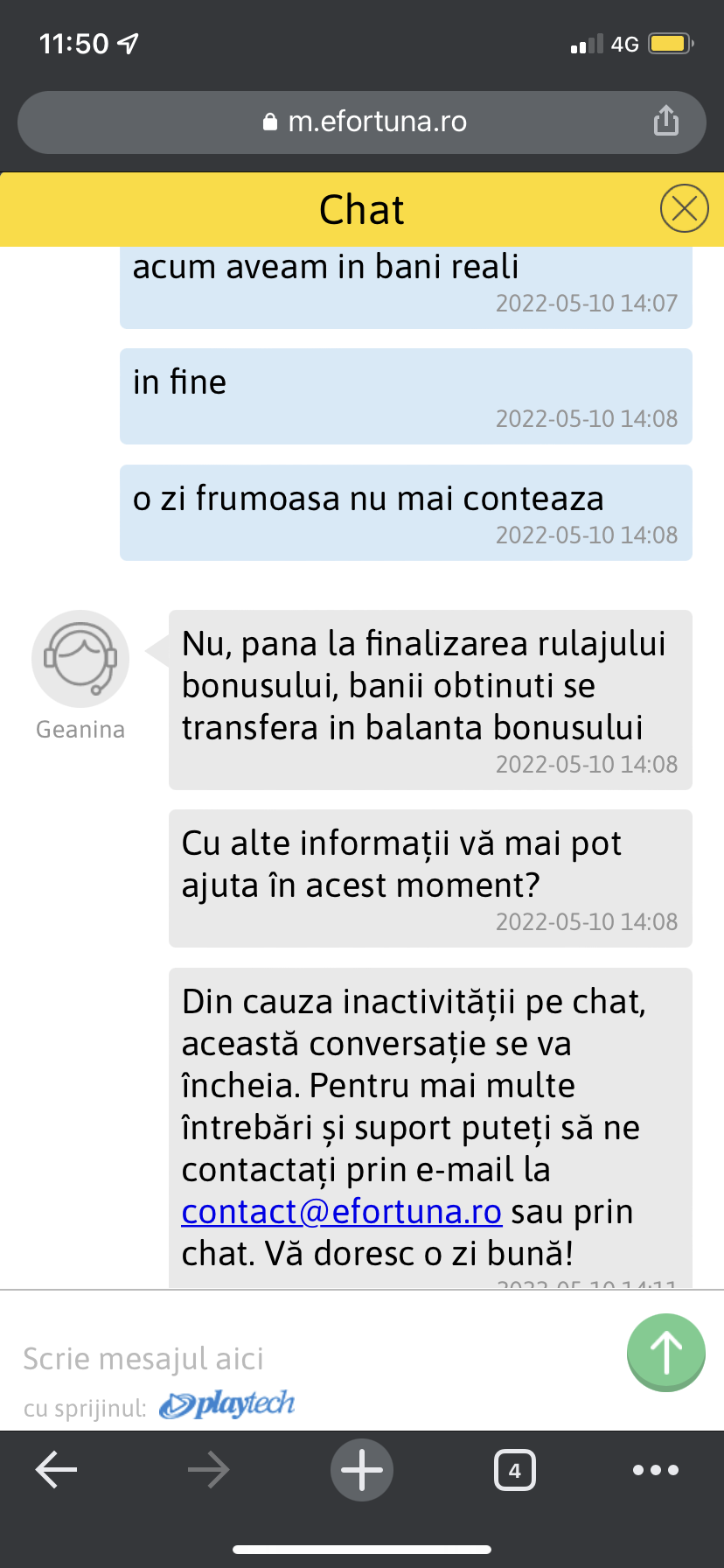
Task: Send the message with green arrow
Action: [x=666, y=1353]
